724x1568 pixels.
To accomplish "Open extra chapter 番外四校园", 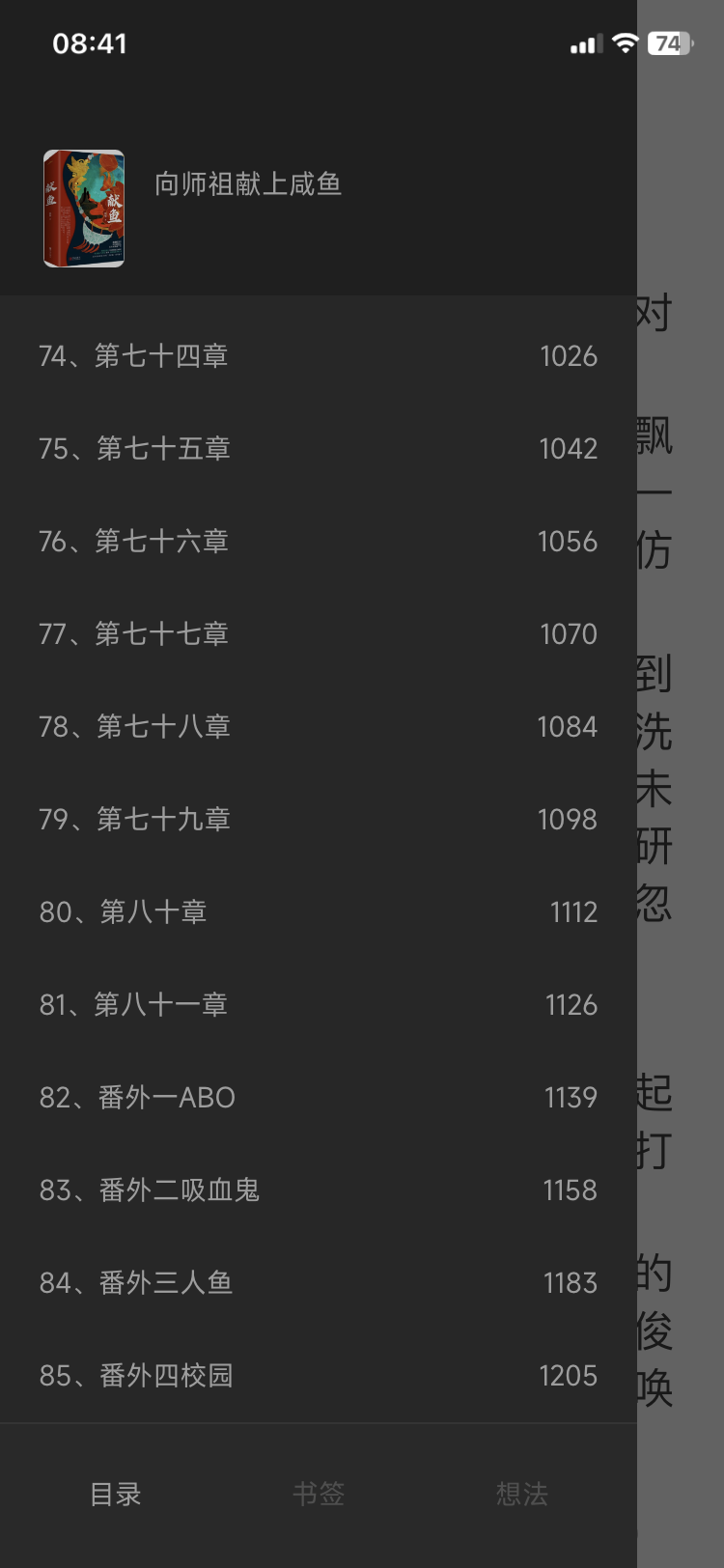I will tap(319, 1376).
